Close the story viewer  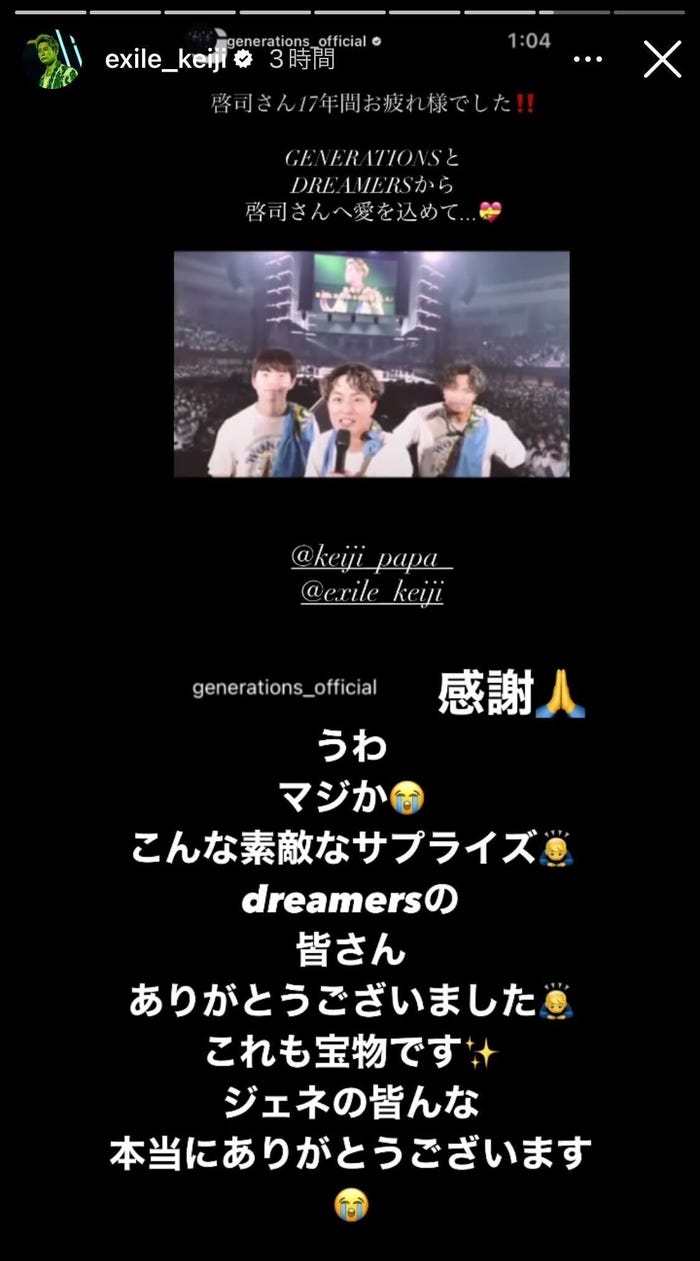point(662,60)
